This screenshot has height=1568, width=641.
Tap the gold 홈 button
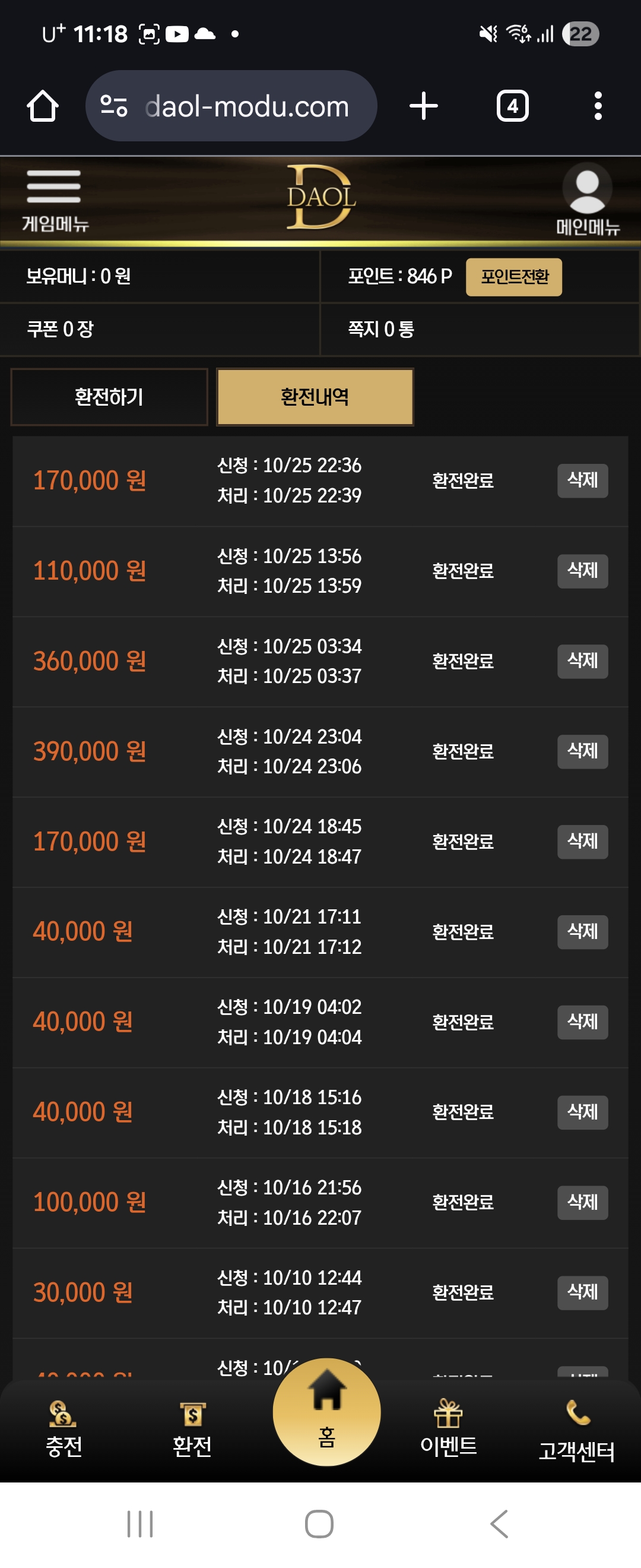[326, 1411]
